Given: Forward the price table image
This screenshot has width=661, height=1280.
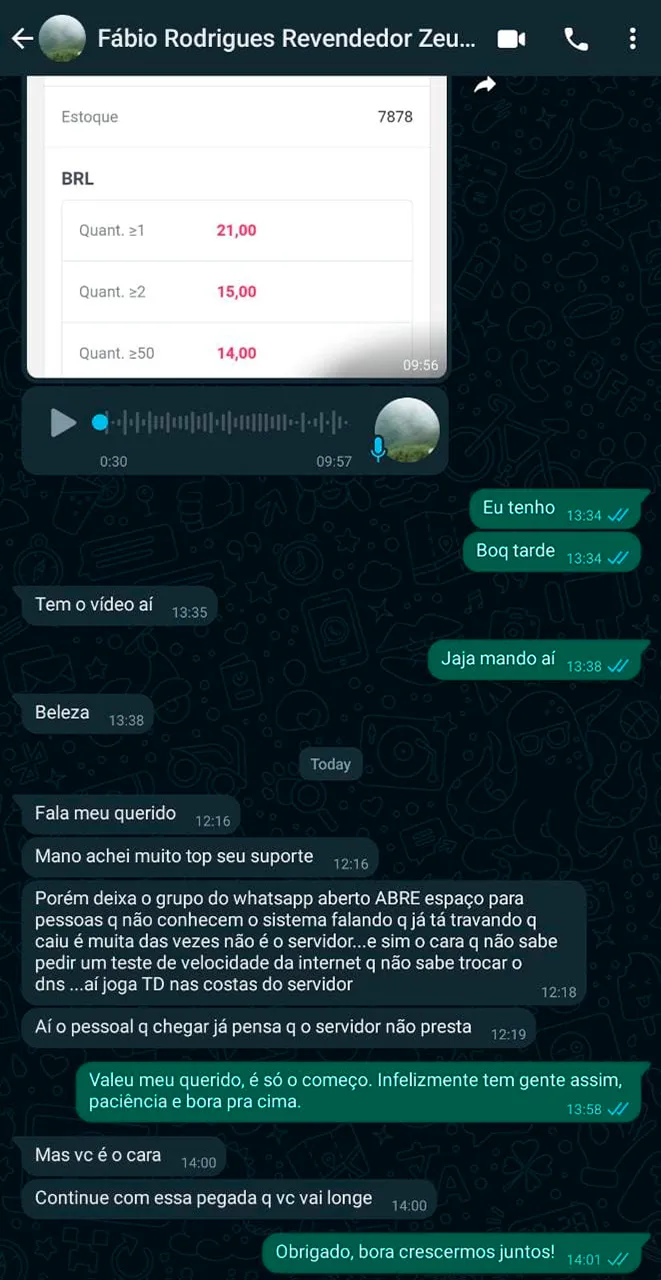Looking at the screenshot, I should (485, 87).
